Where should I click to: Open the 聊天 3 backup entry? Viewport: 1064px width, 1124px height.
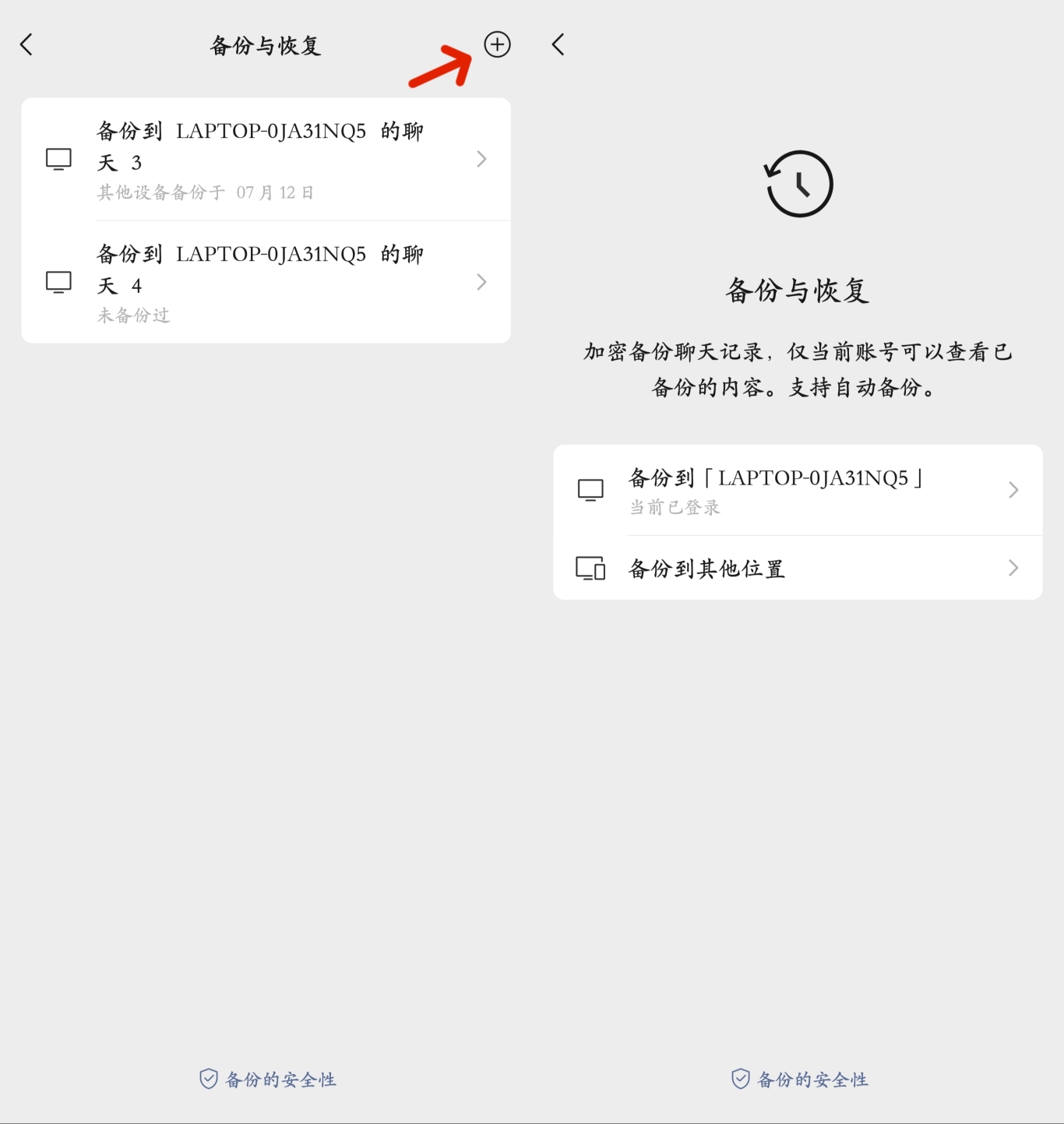(266, 160)
